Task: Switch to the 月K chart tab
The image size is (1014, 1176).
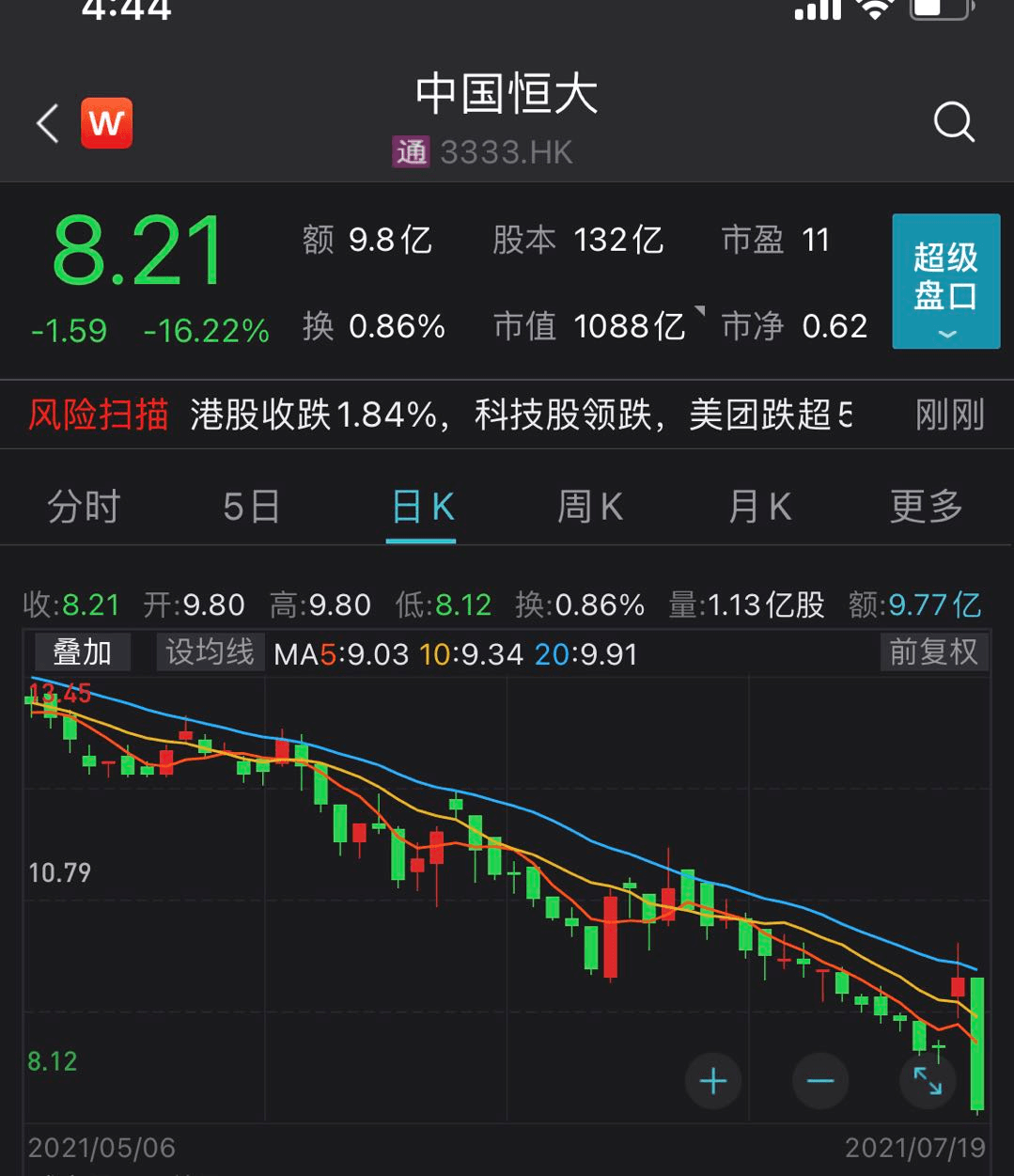Action: tap(759, 507)
